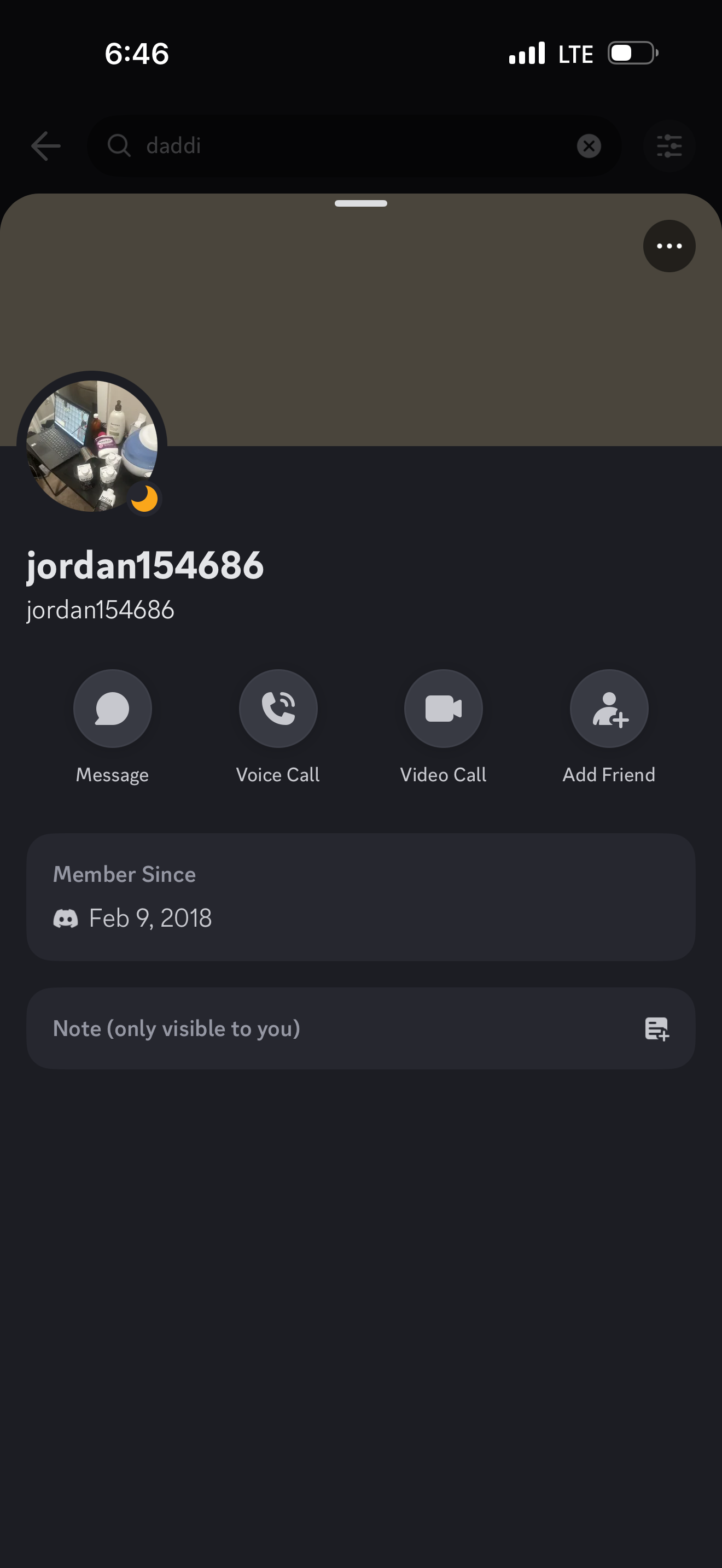Send a message to jordan154686
Viewport: 722px width, 1568px height.
click(x=112, y=709)
